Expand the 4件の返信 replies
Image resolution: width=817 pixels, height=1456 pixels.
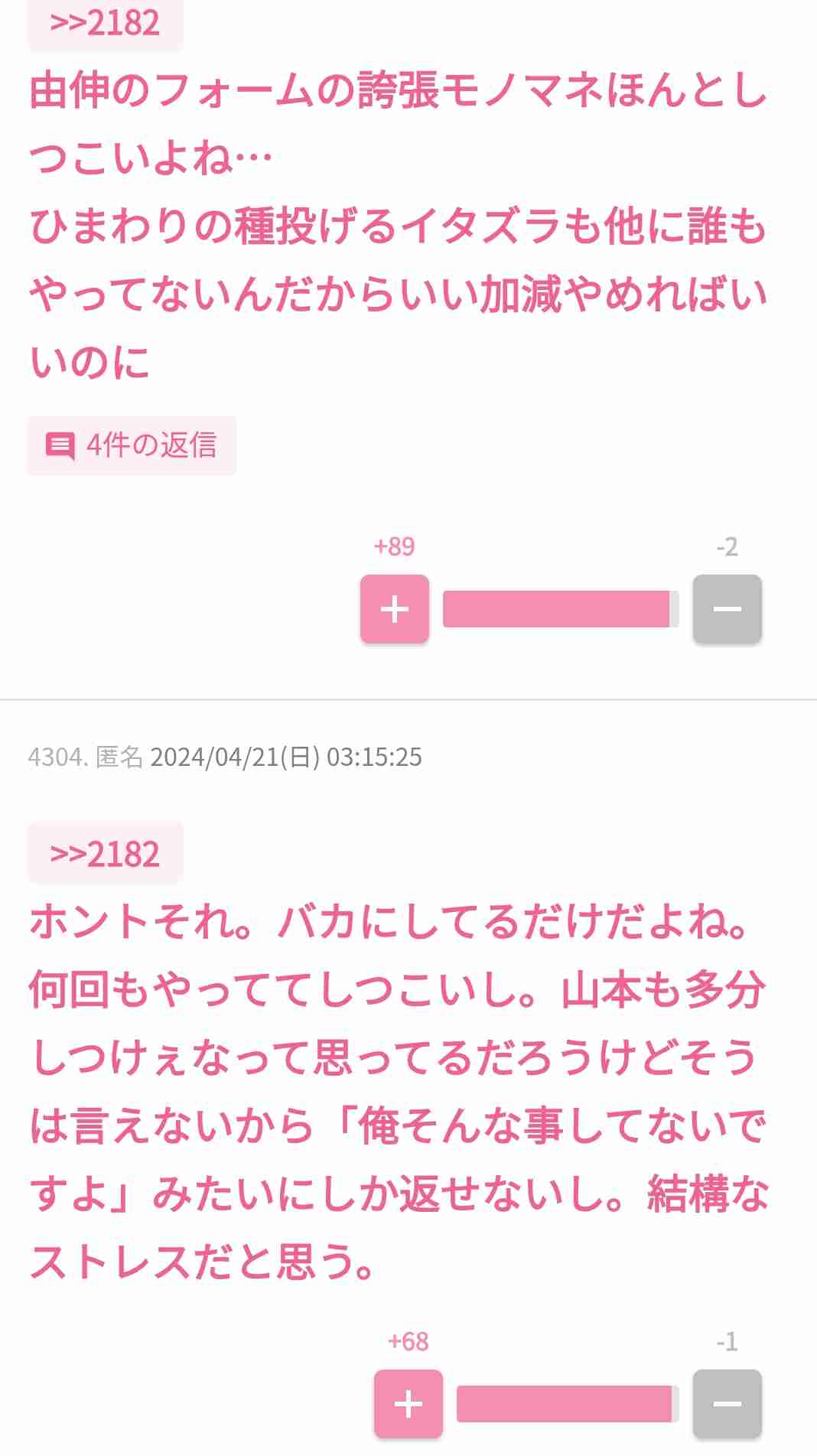point(132,445)
